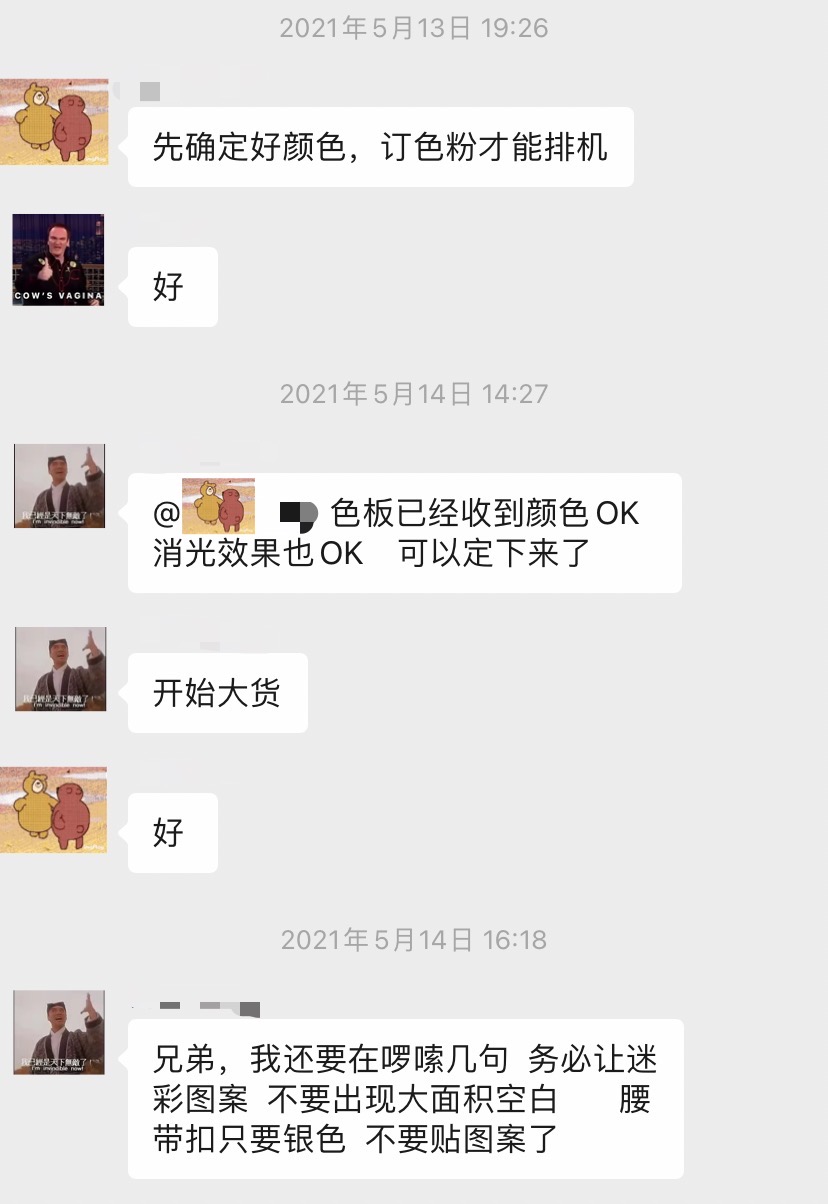
Task: Open profile of the COW'S VAGINA avatar
Action: point(58,260)
